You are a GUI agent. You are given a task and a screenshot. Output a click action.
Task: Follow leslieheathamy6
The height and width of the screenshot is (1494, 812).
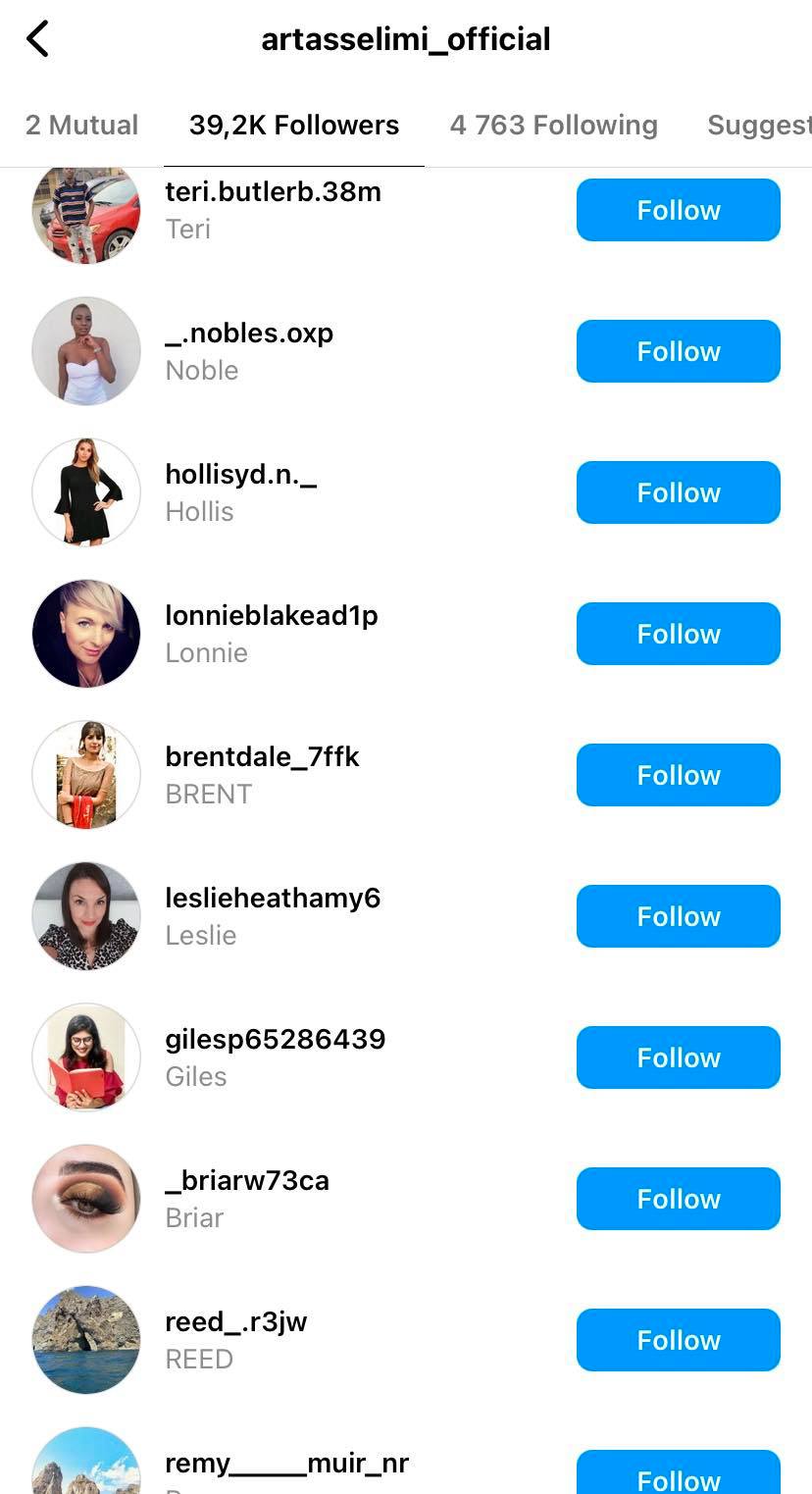click(678, 916)
